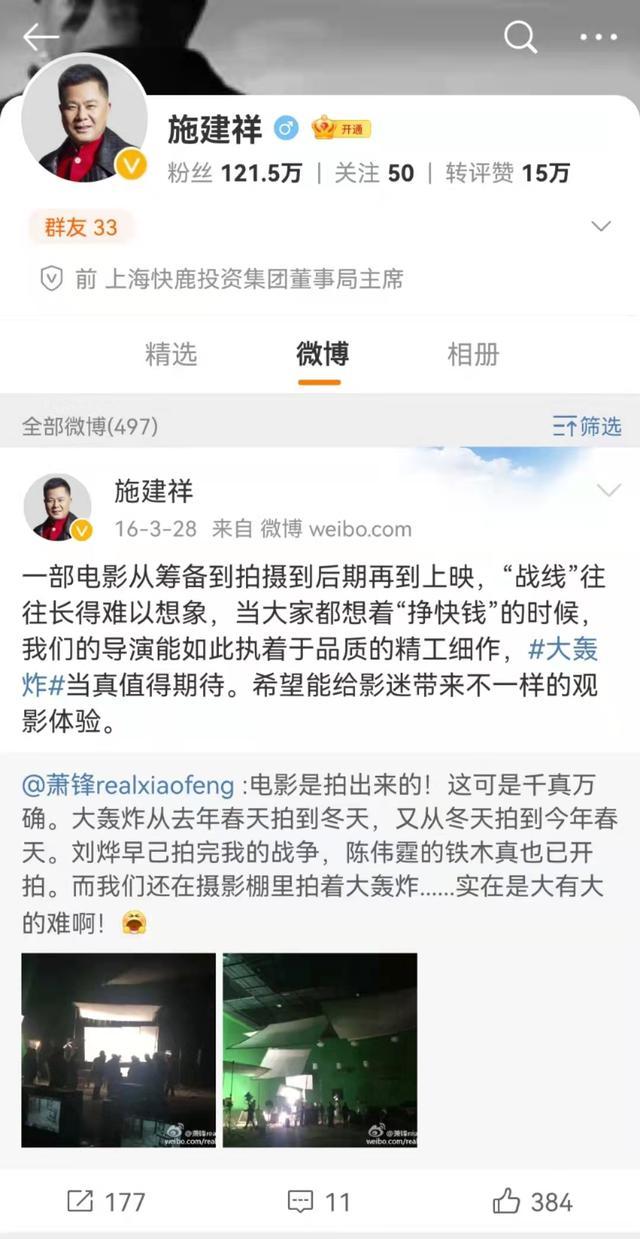Open the three-dot overflow menu

(x=598, y=37)
